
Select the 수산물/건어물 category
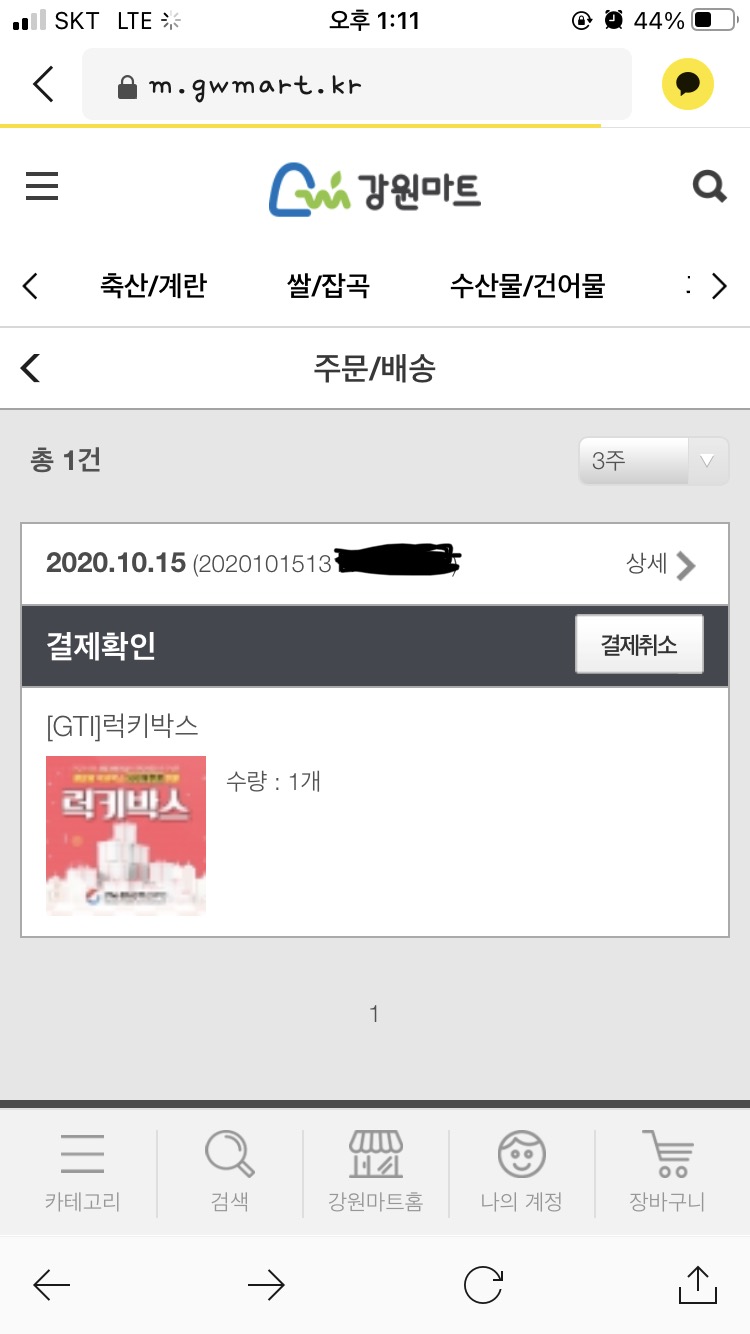[x=527, y=286]
